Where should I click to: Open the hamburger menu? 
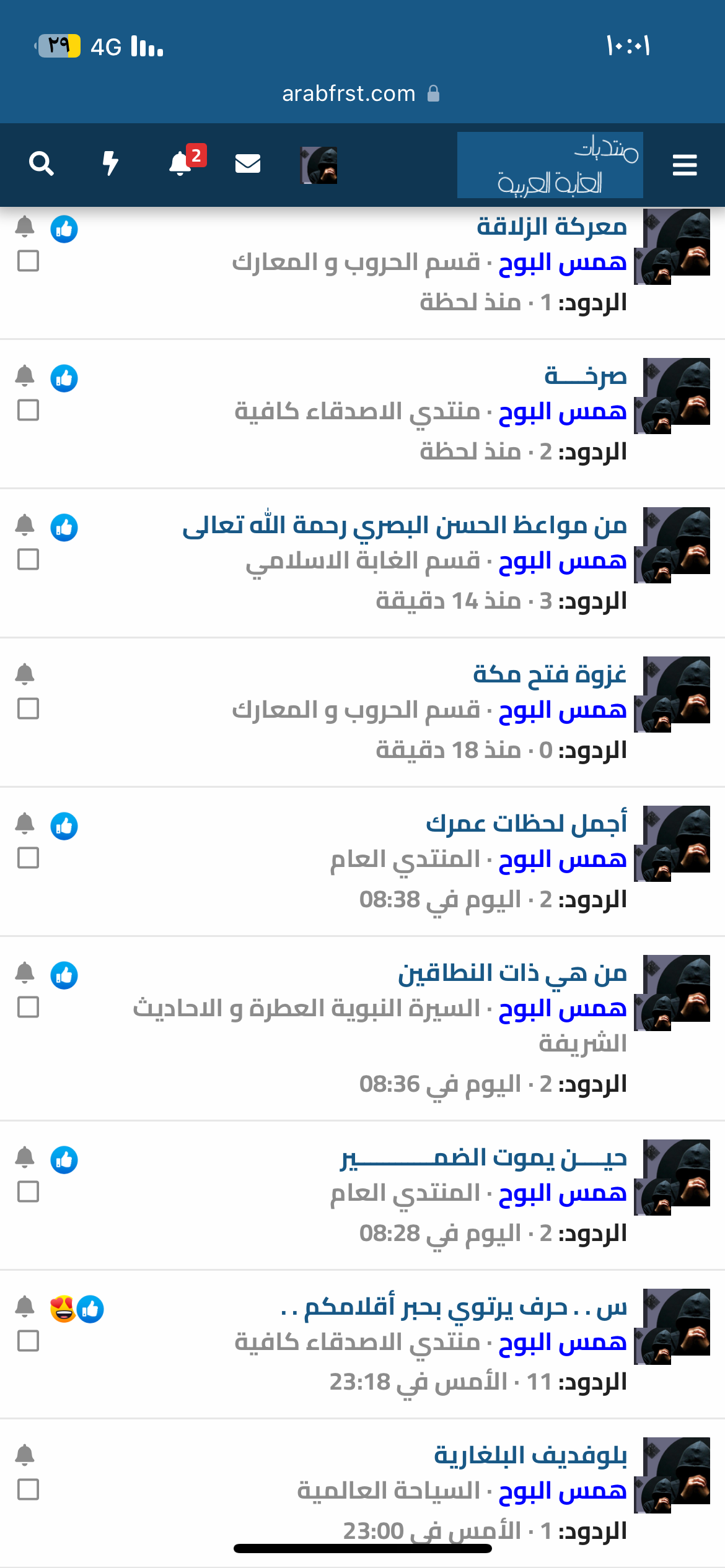[x=685, y=165]
